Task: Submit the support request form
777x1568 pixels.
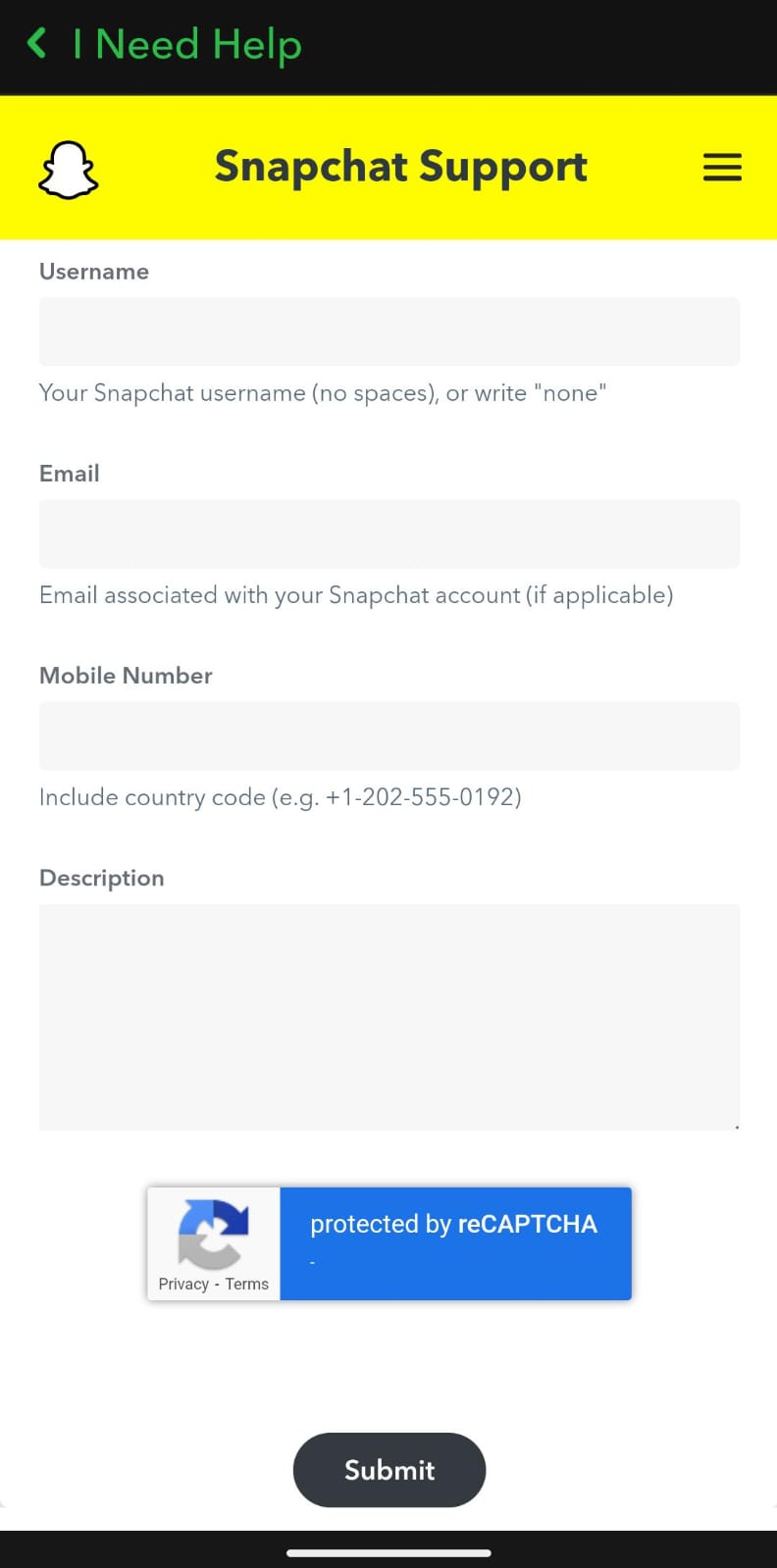Action: (388, 1469)
